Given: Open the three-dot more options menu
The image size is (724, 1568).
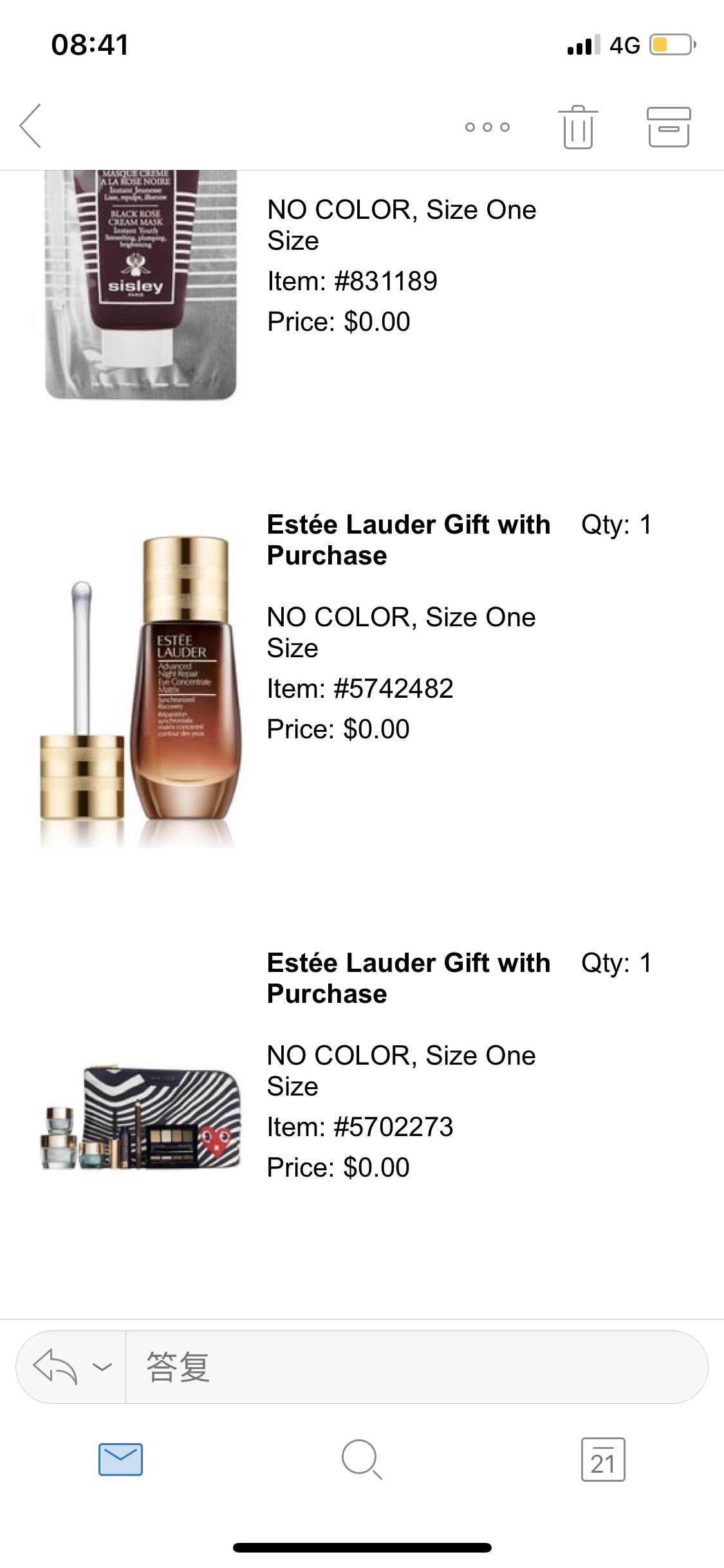Looking at the screenshot, I should click(x=487, y=127).
